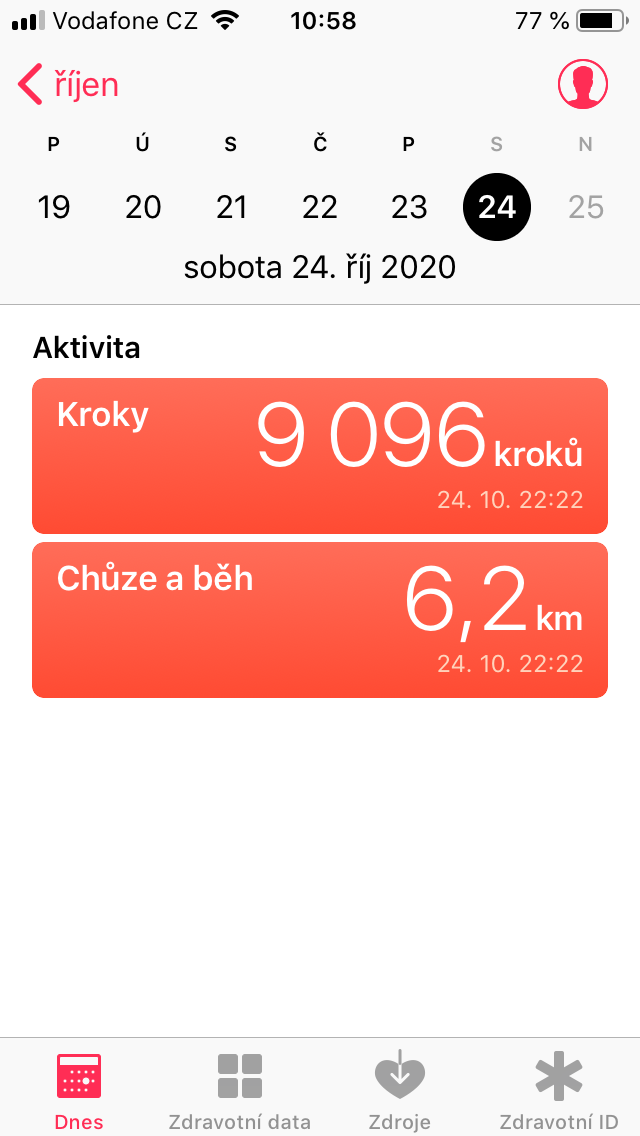This screenshot has width=640, height=1136.
Task: Go back to říjen month view
Action: 68,85
